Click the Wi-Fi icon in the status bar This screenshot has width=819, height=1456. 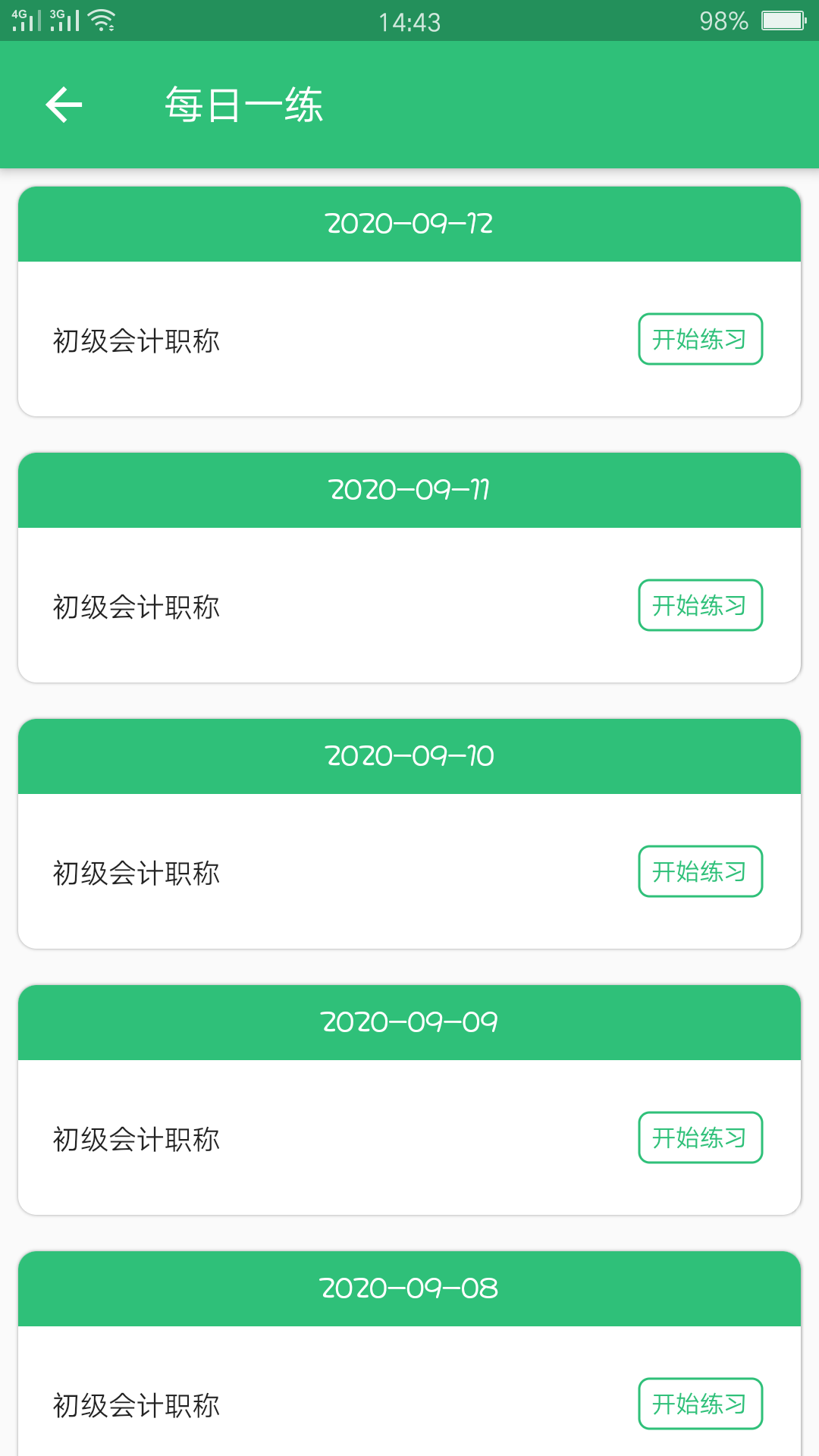(102, 20)
